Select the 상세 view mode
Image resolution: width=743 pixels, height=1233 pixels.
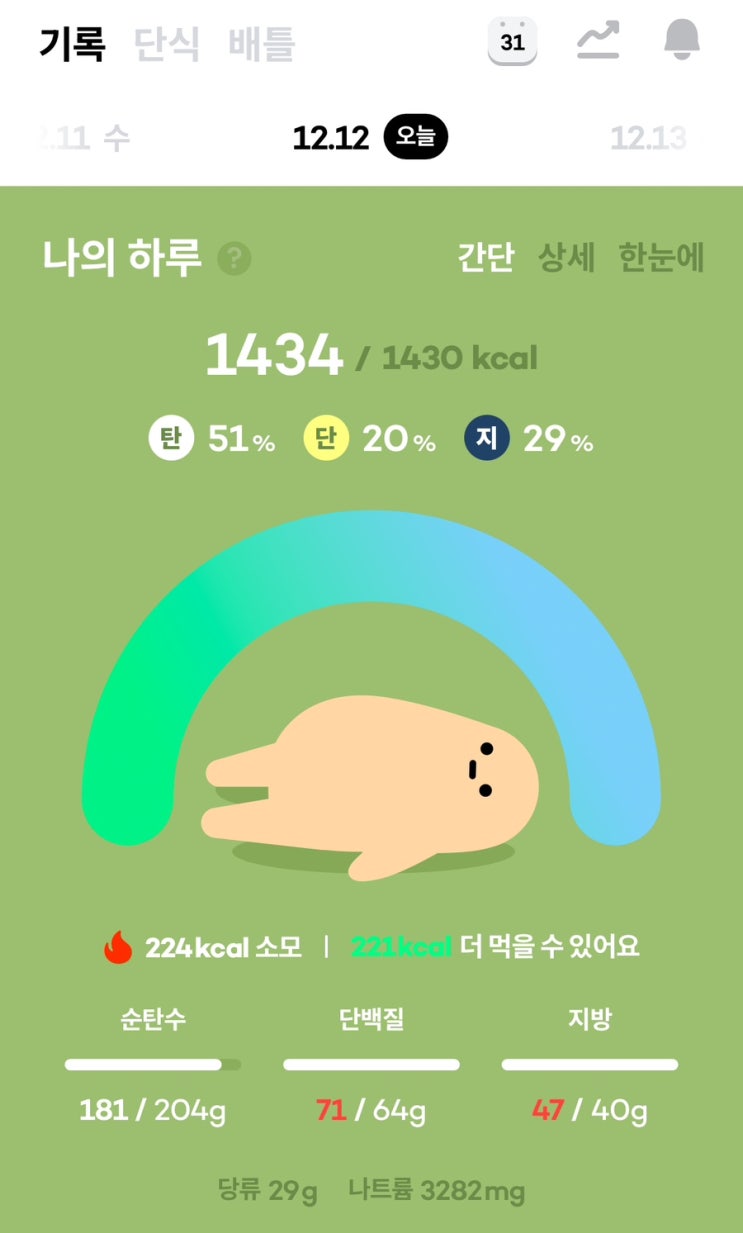[x=567, y=258]
